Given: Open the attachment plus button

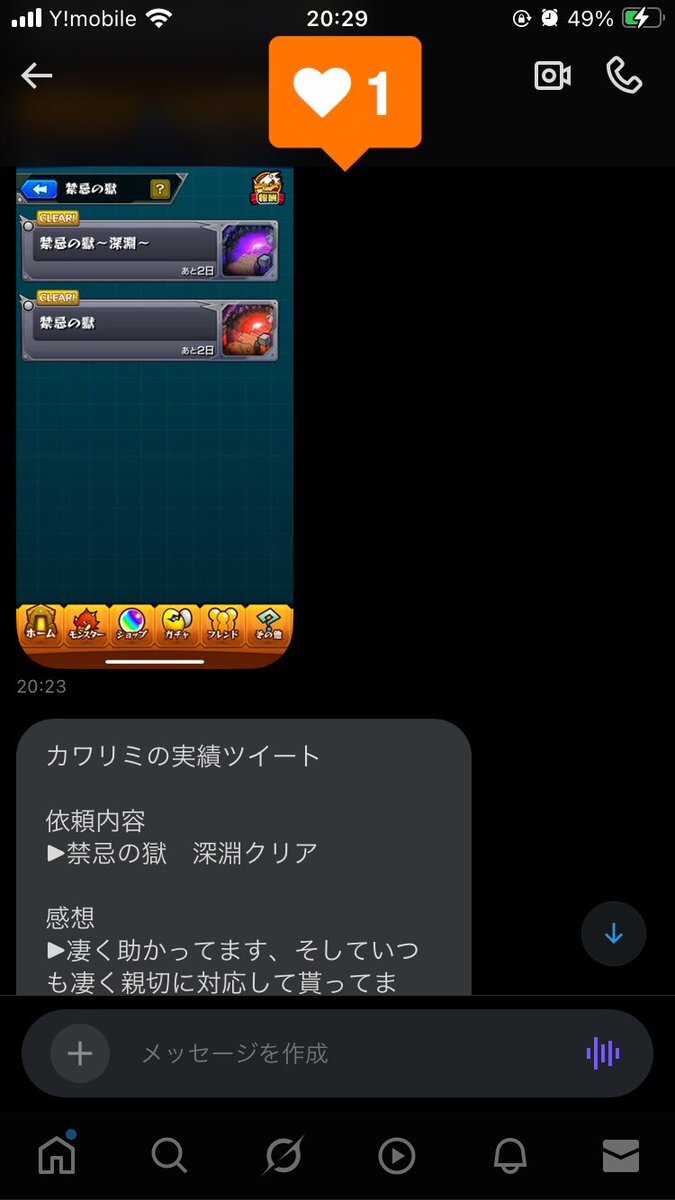Looking at the screenshot, I should pyautogui.click(x=80, y=1053).
